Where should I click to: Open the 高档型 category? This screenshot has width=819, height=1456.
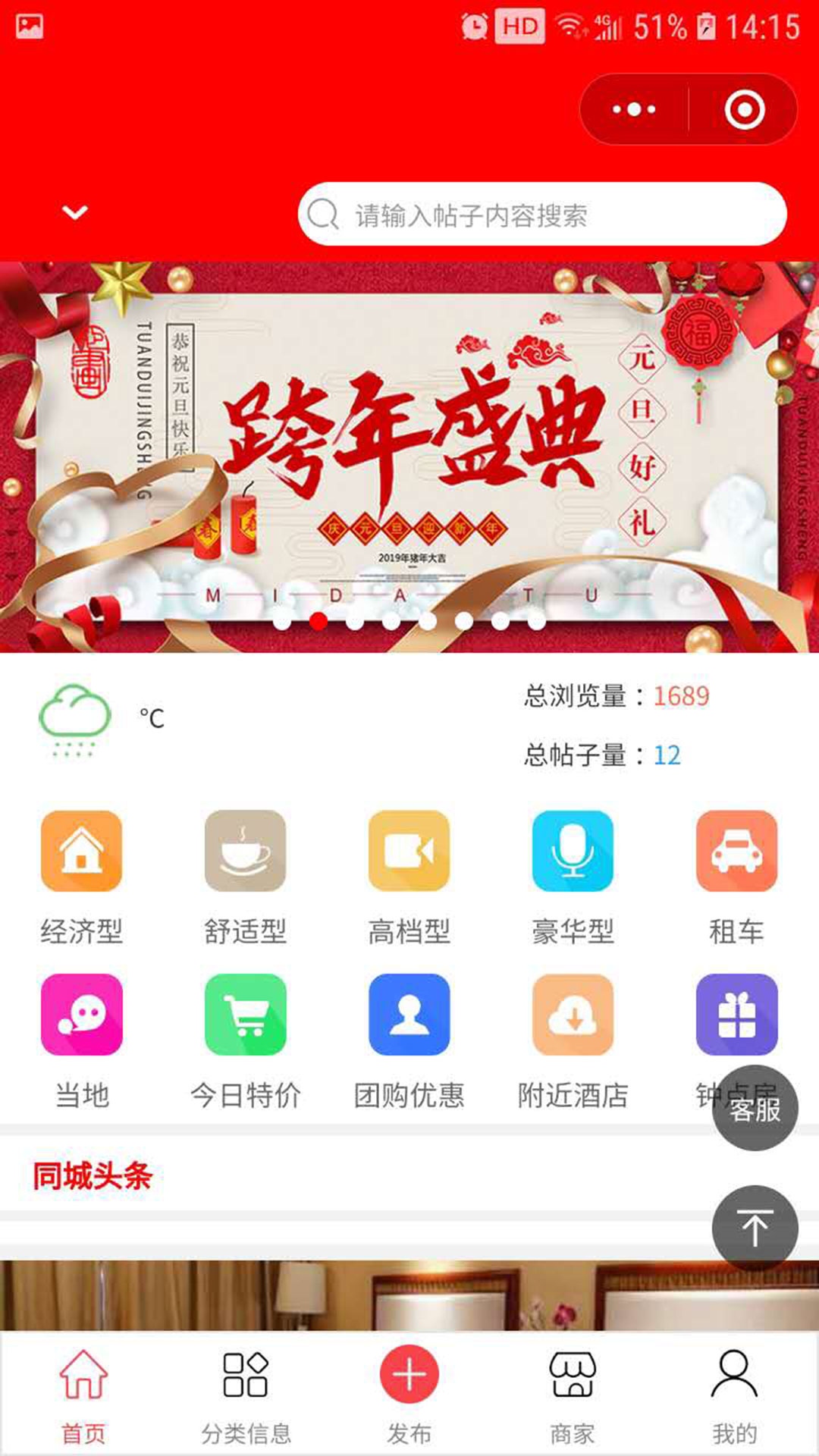pos(409,876)
